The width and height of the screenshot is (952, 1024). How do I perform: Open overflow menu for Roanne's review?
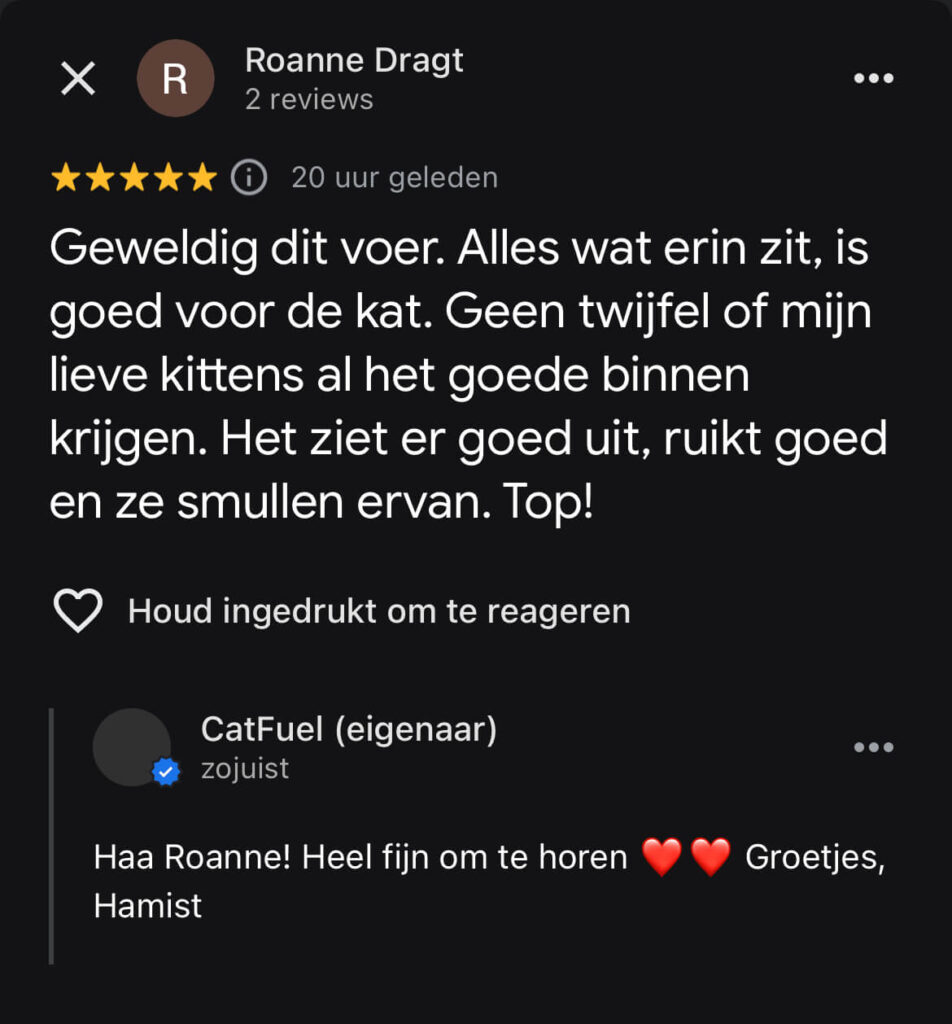873,78
